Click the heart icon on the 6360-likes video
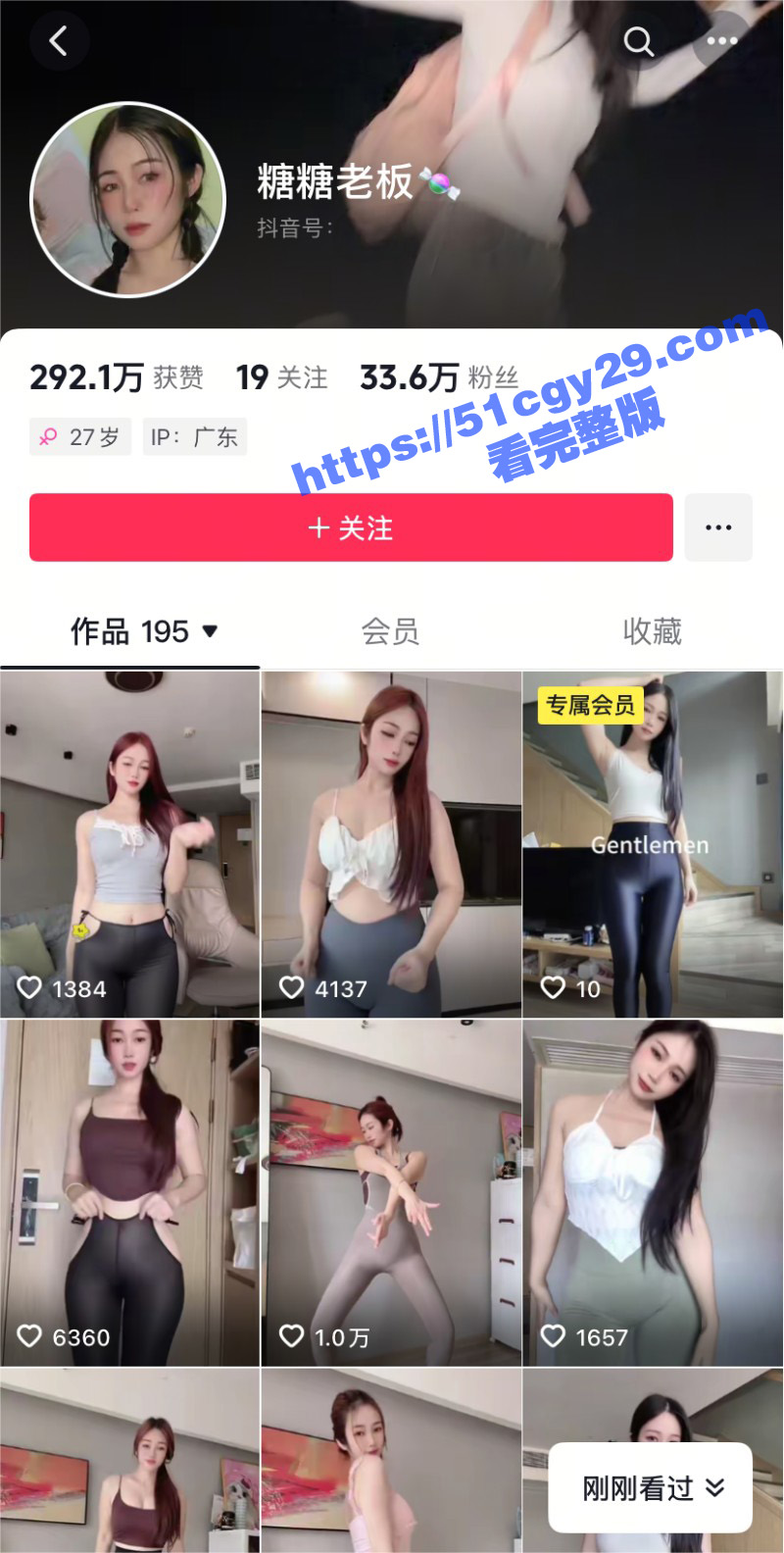784x1553 pixels. [x=28, y=1335]
